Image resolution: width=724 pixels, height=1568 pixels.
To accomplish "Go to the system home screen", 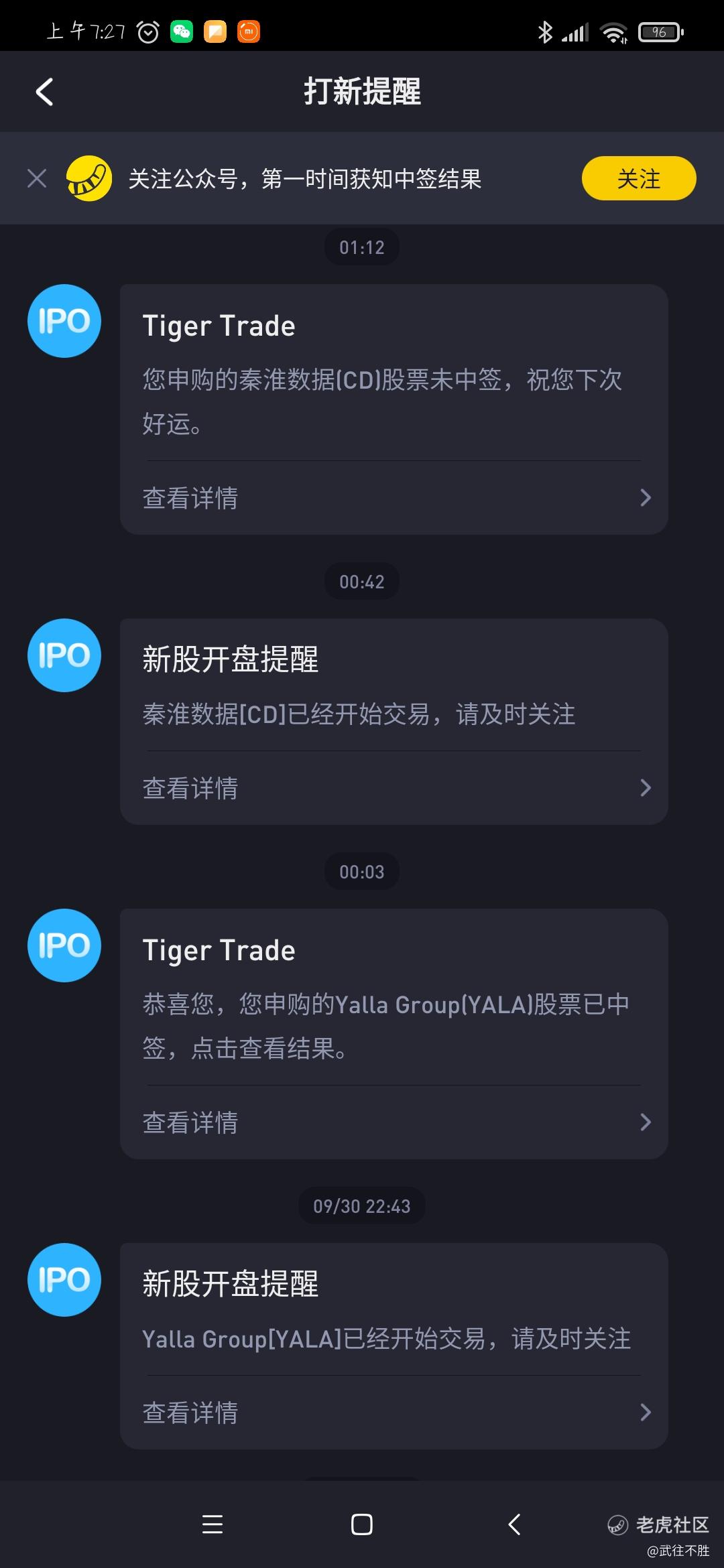I will [x=362, y=1524].
